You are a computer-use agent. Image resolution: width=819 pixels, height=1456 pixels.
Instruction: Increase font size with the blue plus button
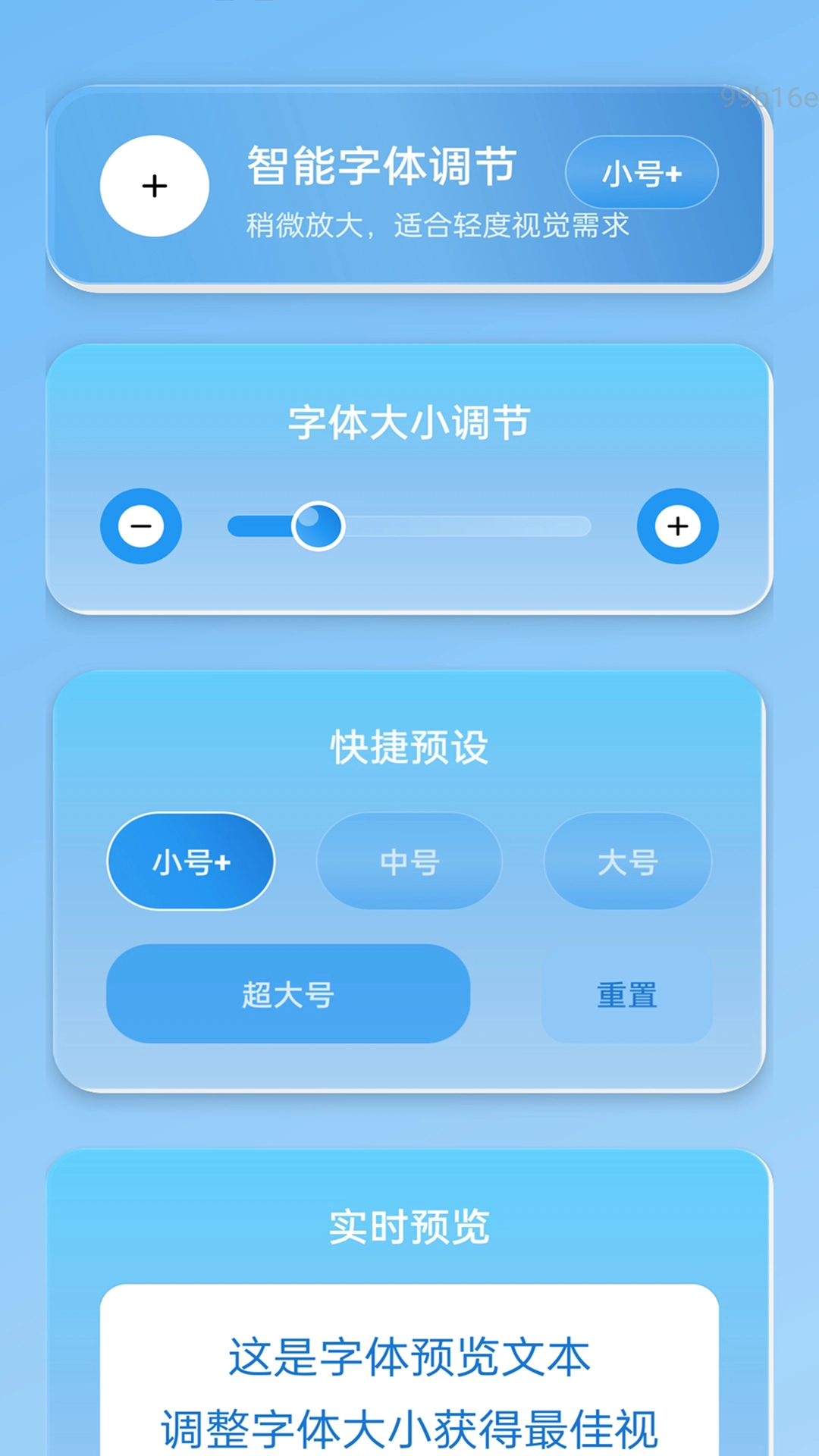(x=677, y=526)
